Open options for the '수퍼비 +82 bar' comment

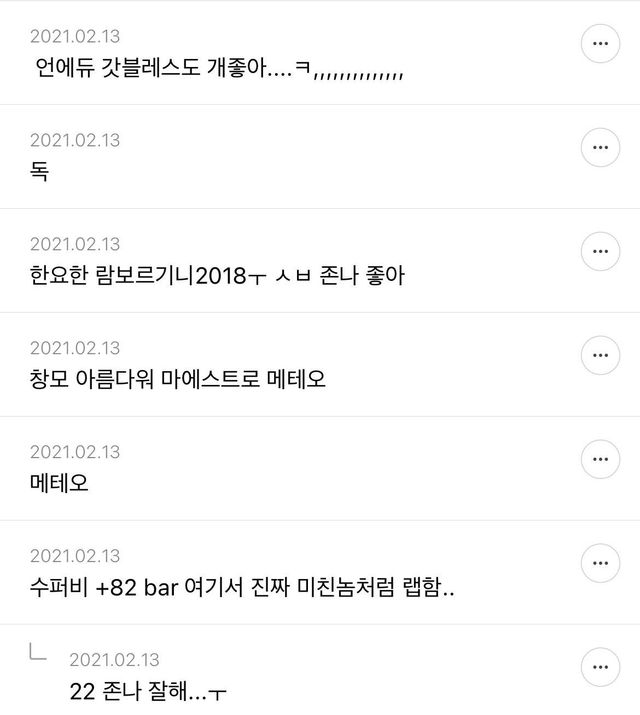[x=600, y=563]
